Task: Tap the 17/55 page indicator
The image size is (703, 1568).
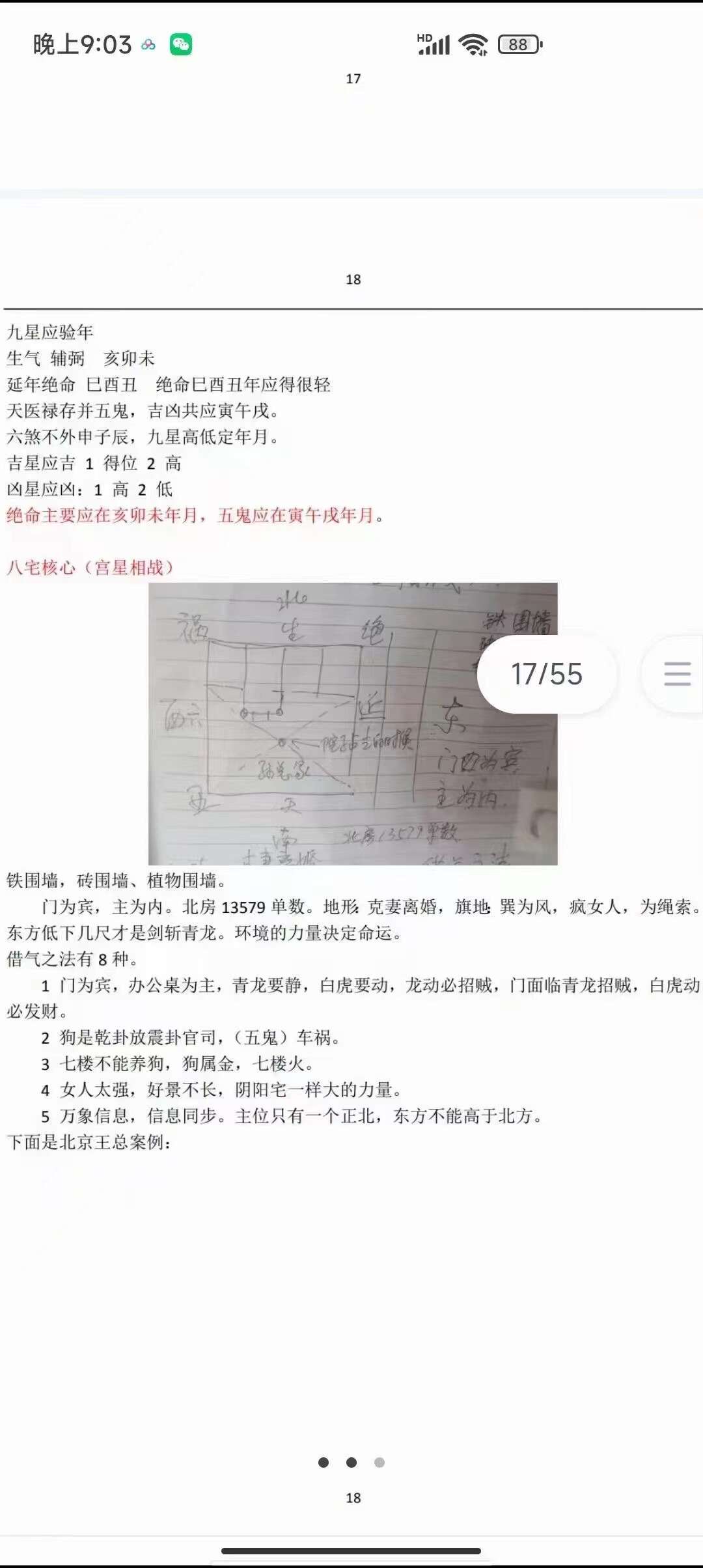Action: 546,674
